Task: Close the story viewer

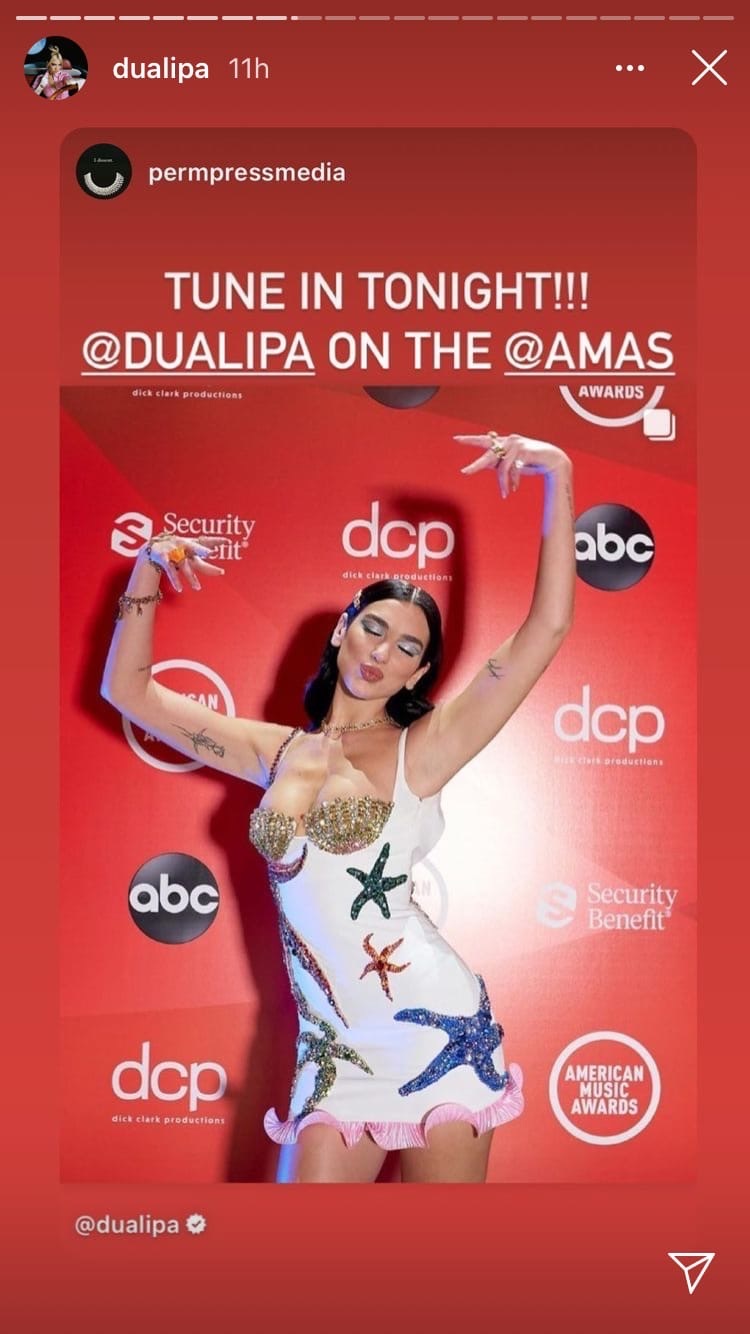Action: coord(709,68)
